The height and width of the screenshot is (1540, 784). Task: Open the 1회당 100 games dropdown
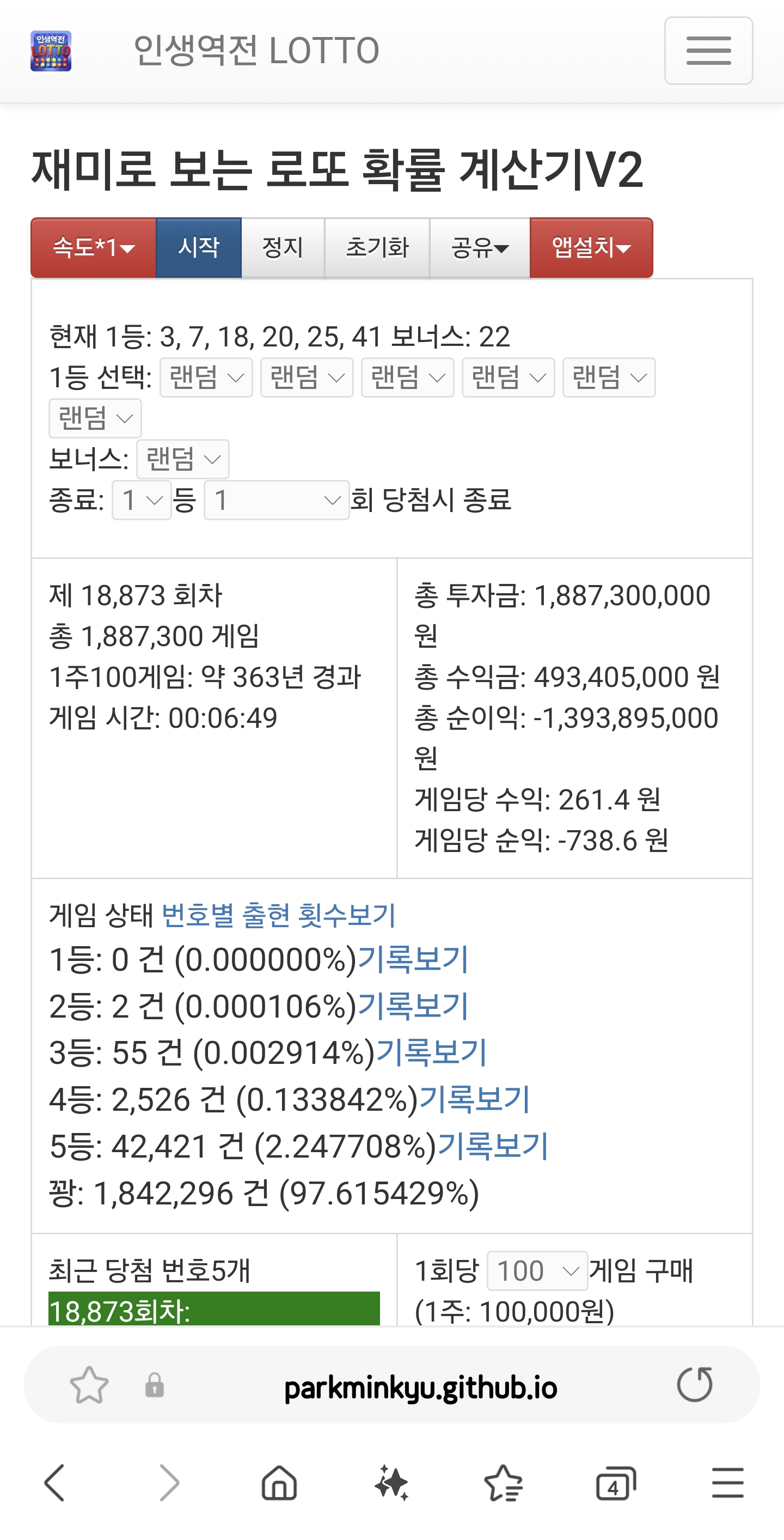point(537,1270)
